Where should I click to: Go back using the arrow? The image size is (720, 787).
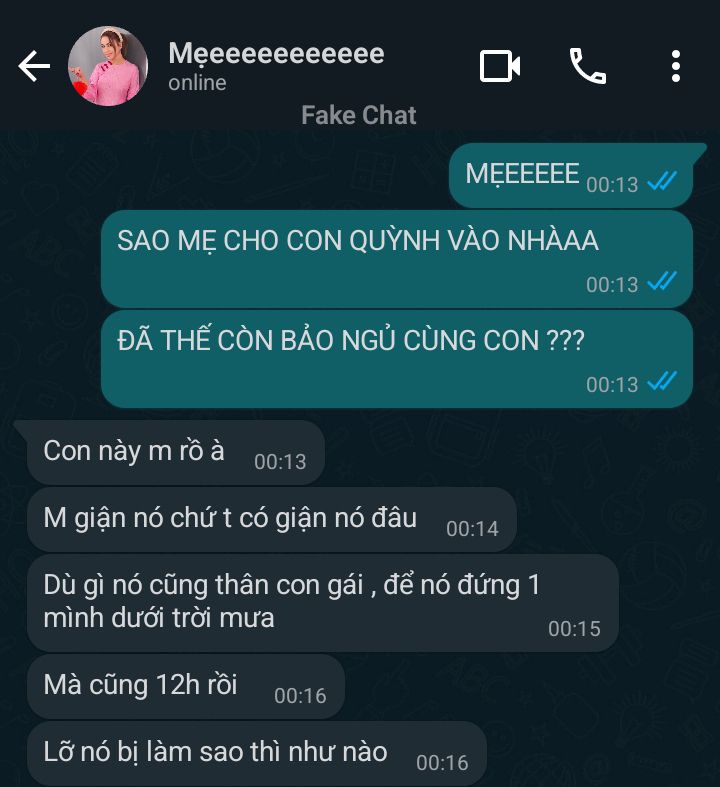click(x=34, y=67)
